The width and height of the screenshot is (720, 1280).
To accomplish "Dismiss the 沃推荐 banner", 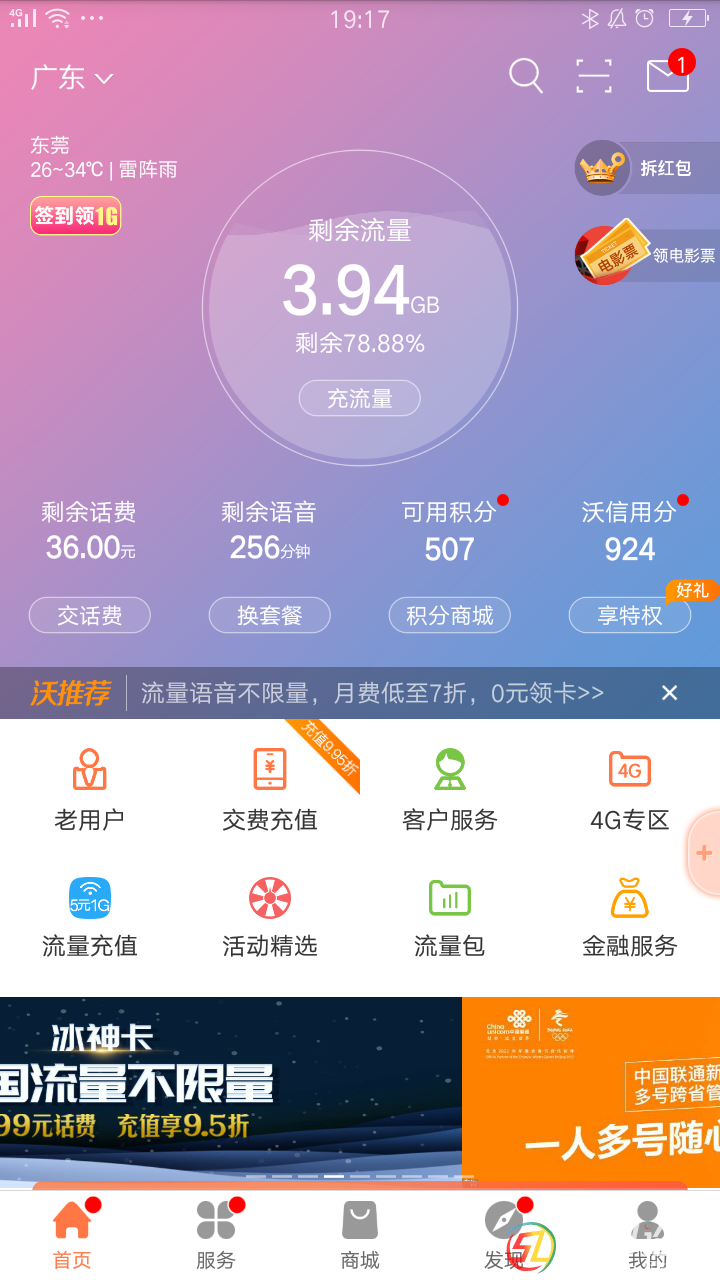I will pyautogui.click(x=670, y=692).
